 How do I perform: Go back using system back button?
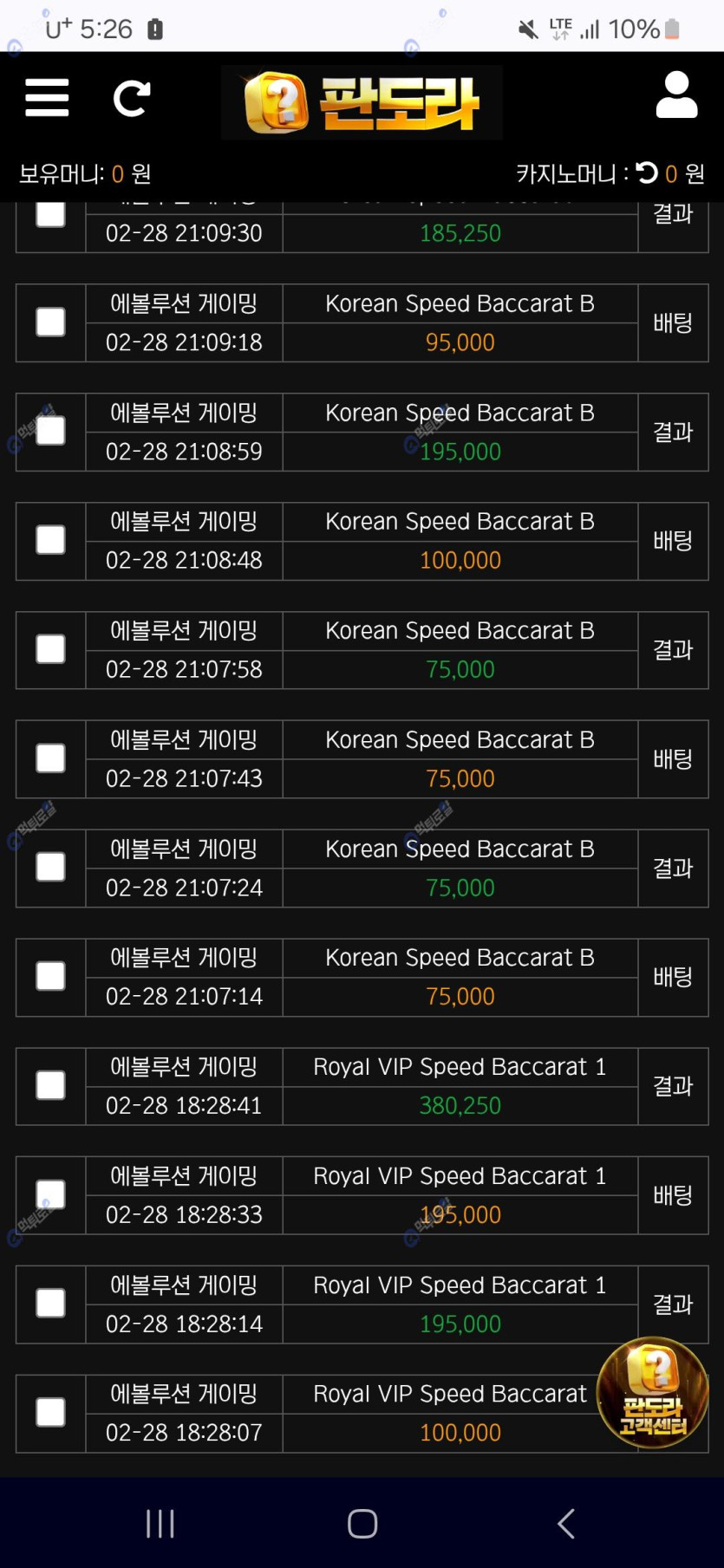pos(566,1523)
